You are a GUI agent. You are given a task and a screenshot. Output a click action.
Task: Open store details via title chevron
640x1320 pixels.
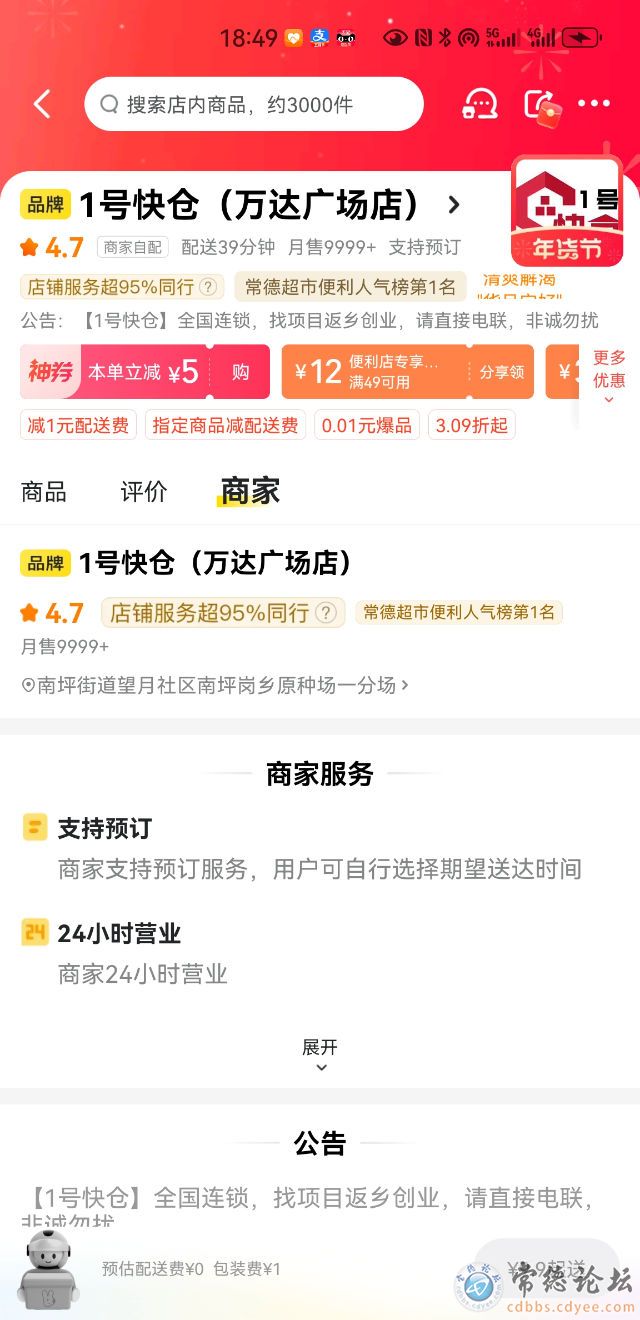454,206
